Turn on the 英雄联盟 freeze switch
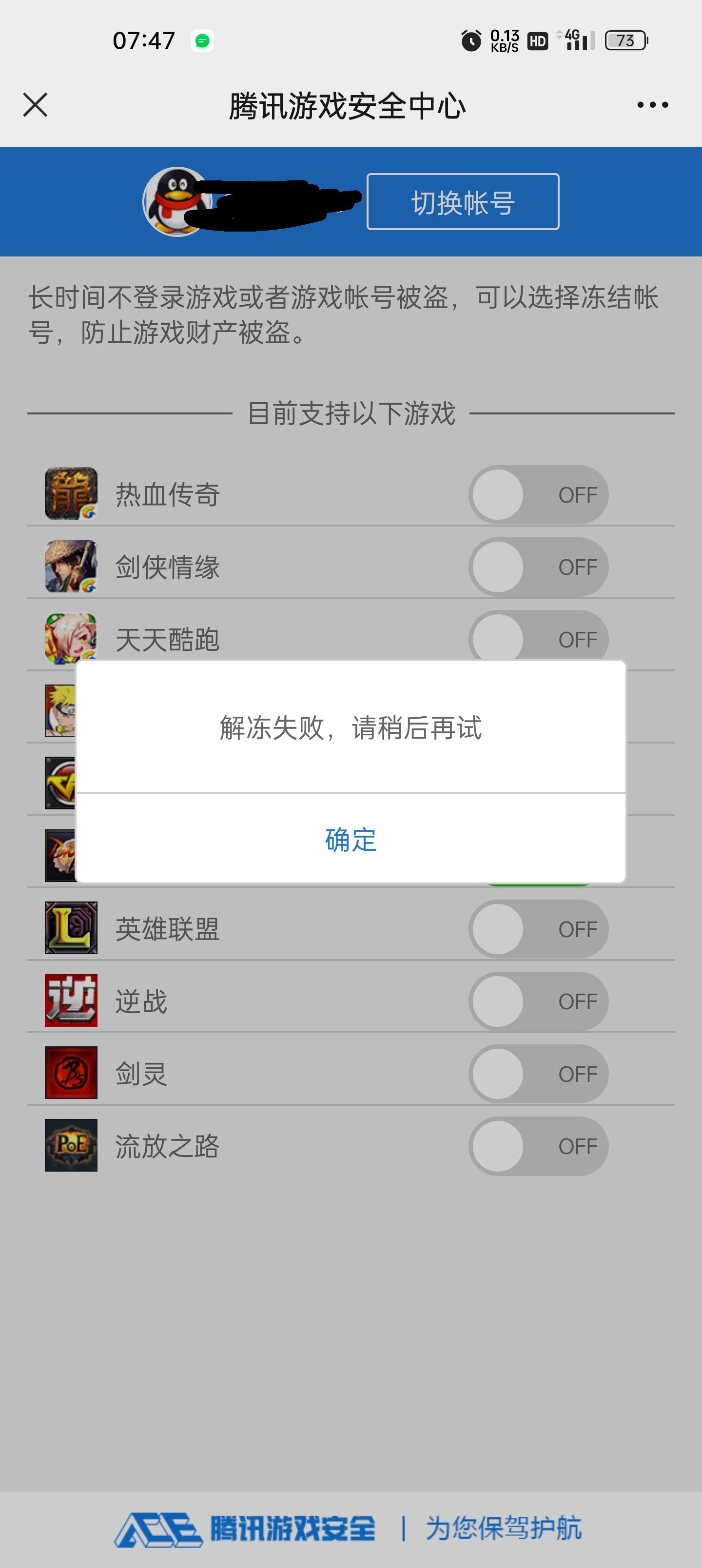The image size is (702, 1568). pyautogui.click(x=538, y=929)
